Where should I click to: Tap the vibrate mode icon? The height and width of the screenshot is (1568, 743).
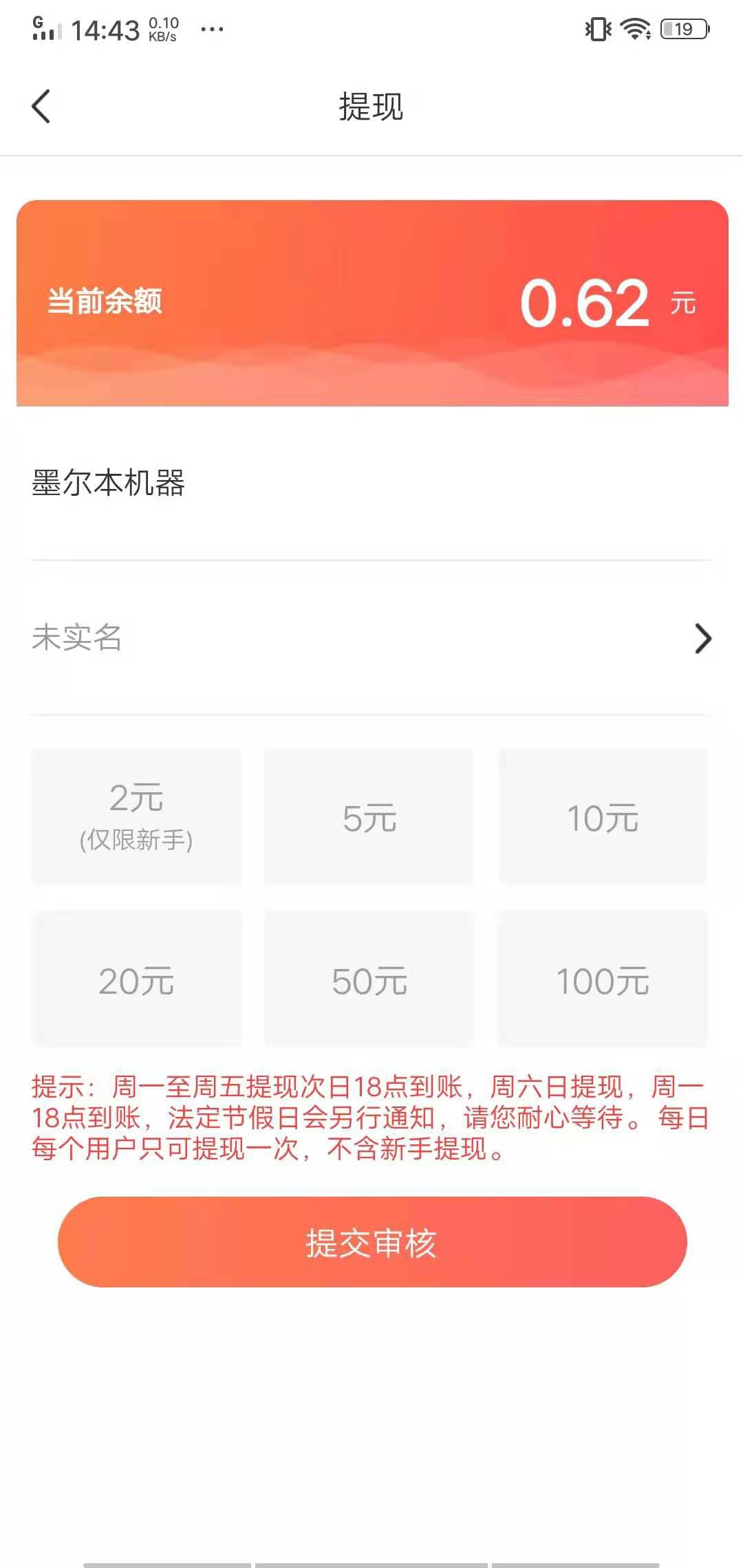pyautogui.click(x=598, y=29)
